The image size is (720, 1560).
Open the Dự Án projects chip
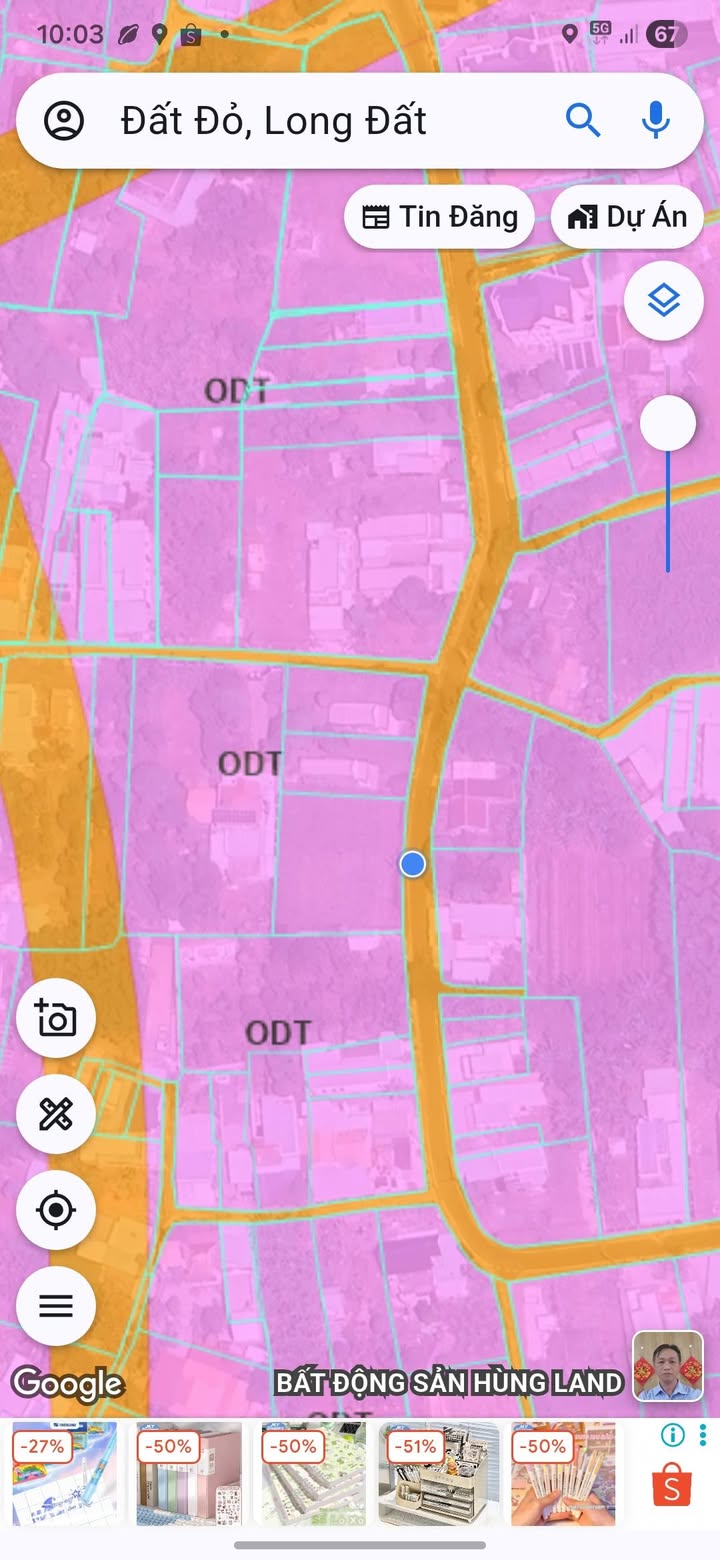[x=627, y=217]
